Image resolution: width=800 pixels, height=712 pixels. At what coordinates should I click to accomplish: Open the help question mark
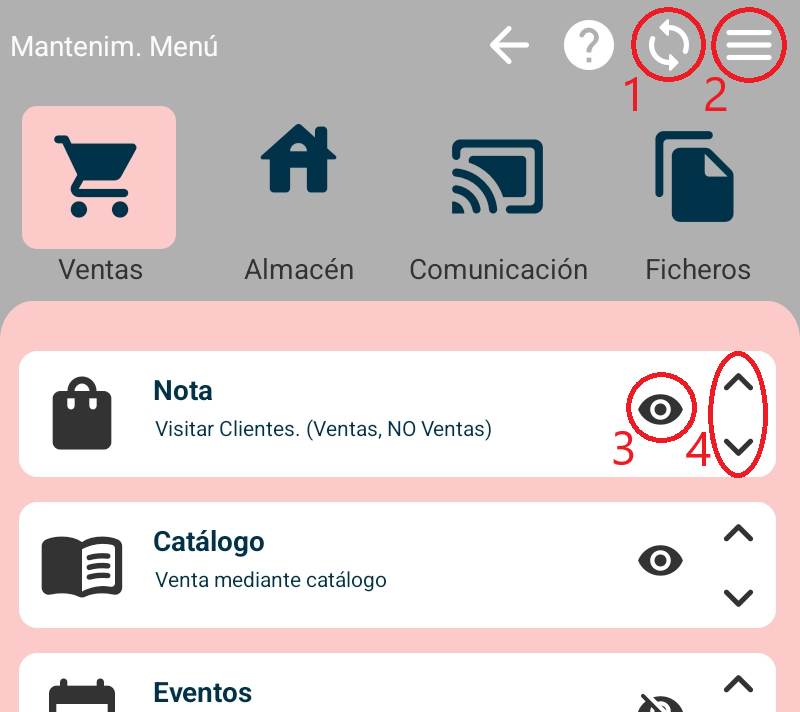589,46
